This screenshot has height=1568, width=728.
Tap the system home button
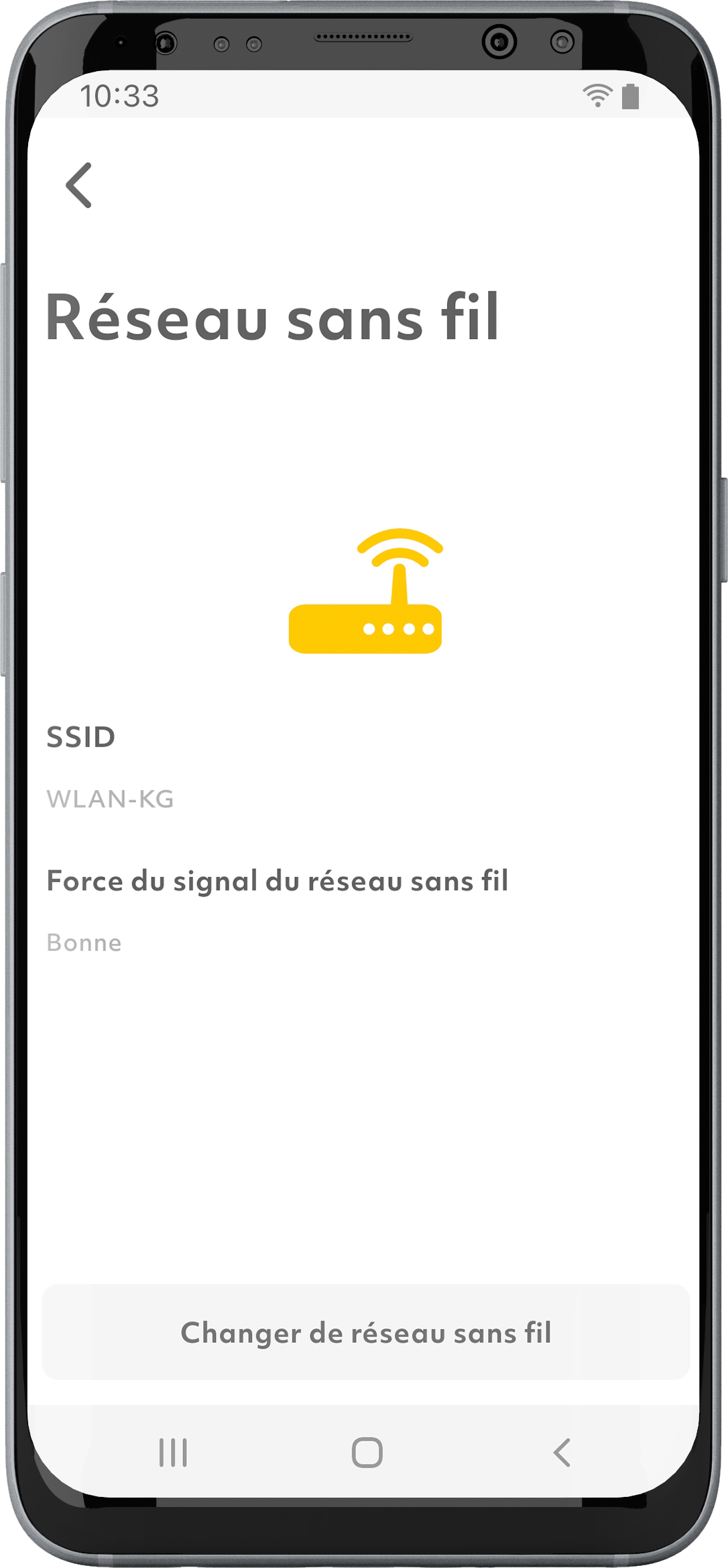tap(367, 1453)
